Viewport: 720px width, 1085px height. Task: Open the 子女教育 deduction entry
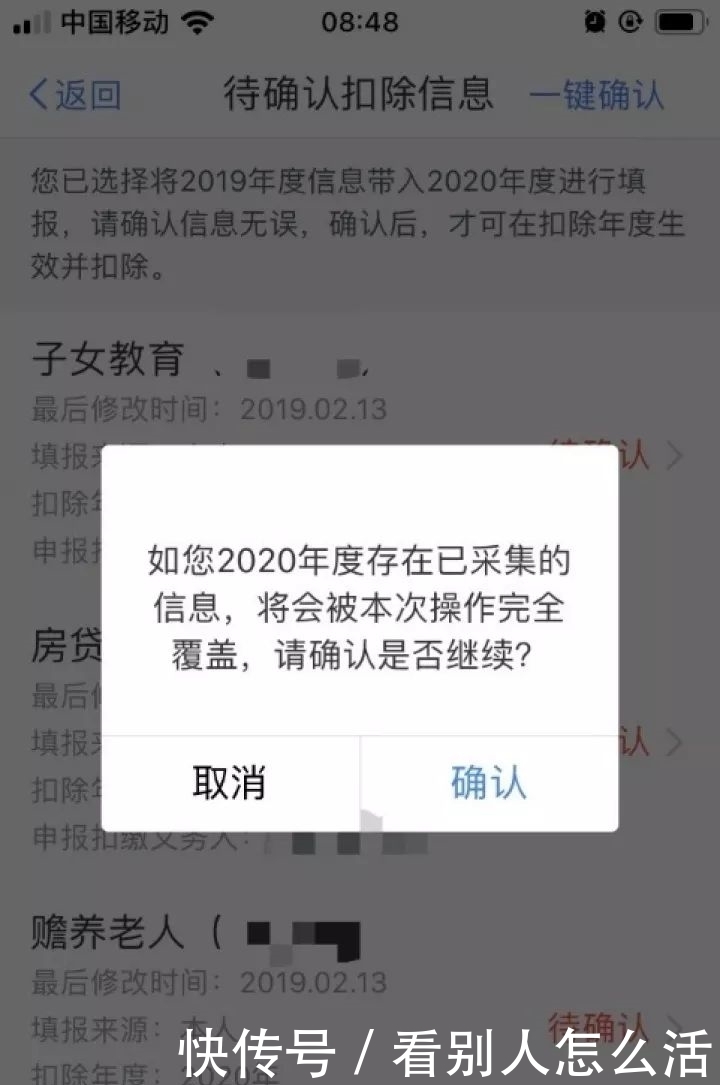tap(108, 361)
